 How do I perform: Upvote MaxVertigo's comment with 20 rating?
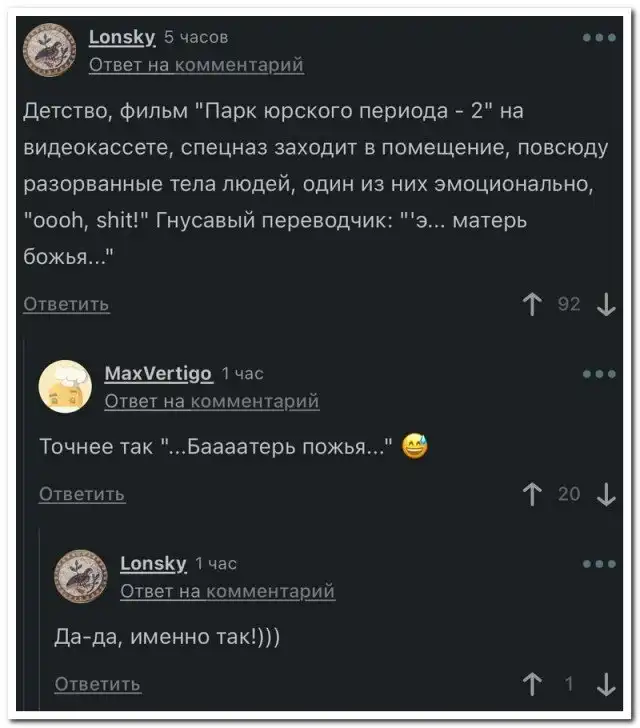pyautogui.click(x=529, y=494)
